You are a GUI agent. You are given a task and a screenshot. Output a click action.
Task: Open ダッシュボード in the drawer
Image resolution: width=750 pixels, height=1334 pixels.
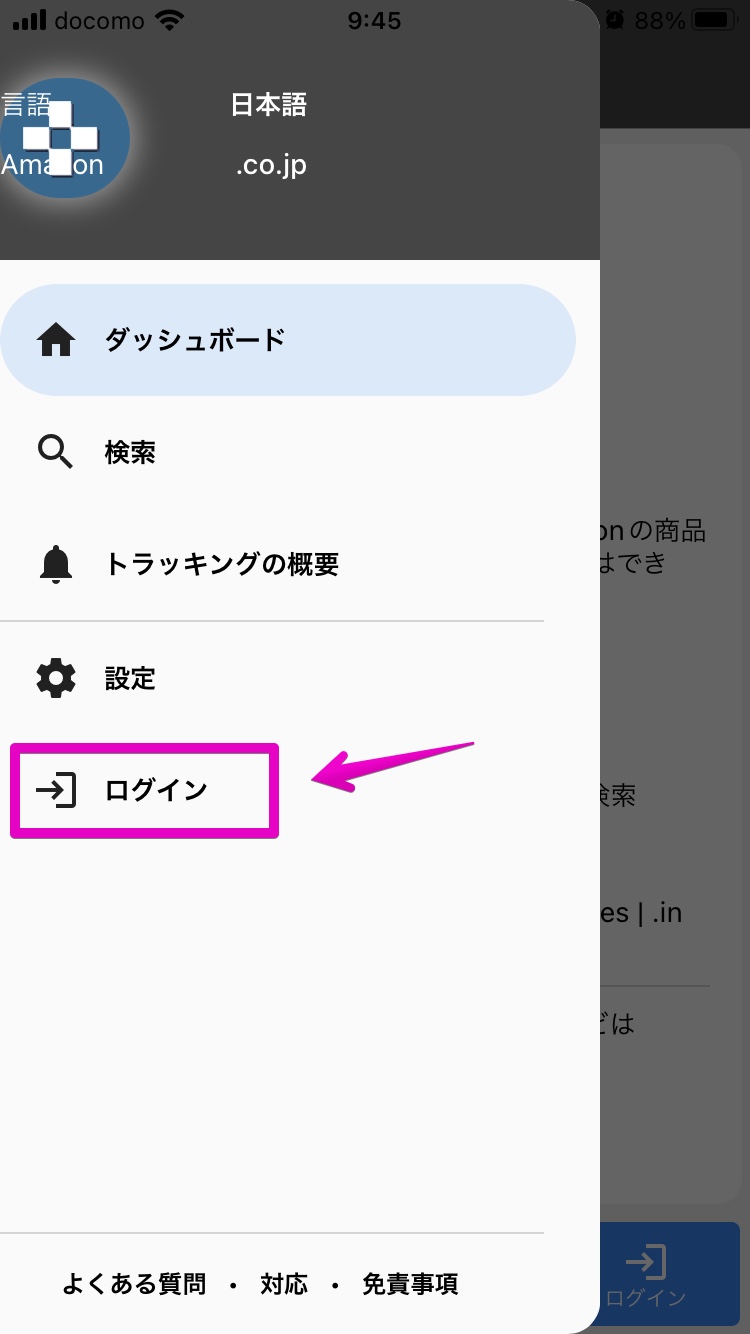288,341
